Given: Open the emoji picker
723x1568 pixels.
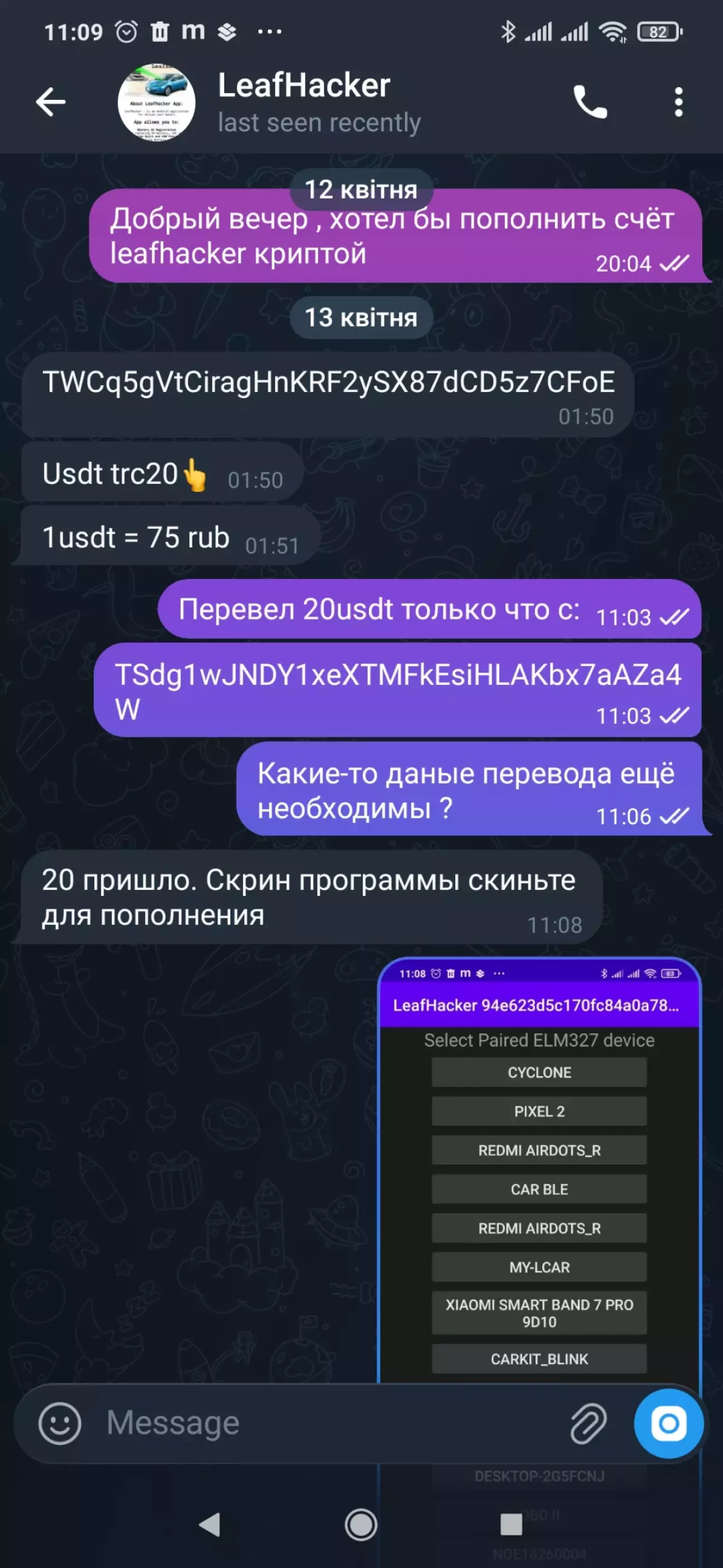Looking at the screenshot, I should (x=60, y=1423).
